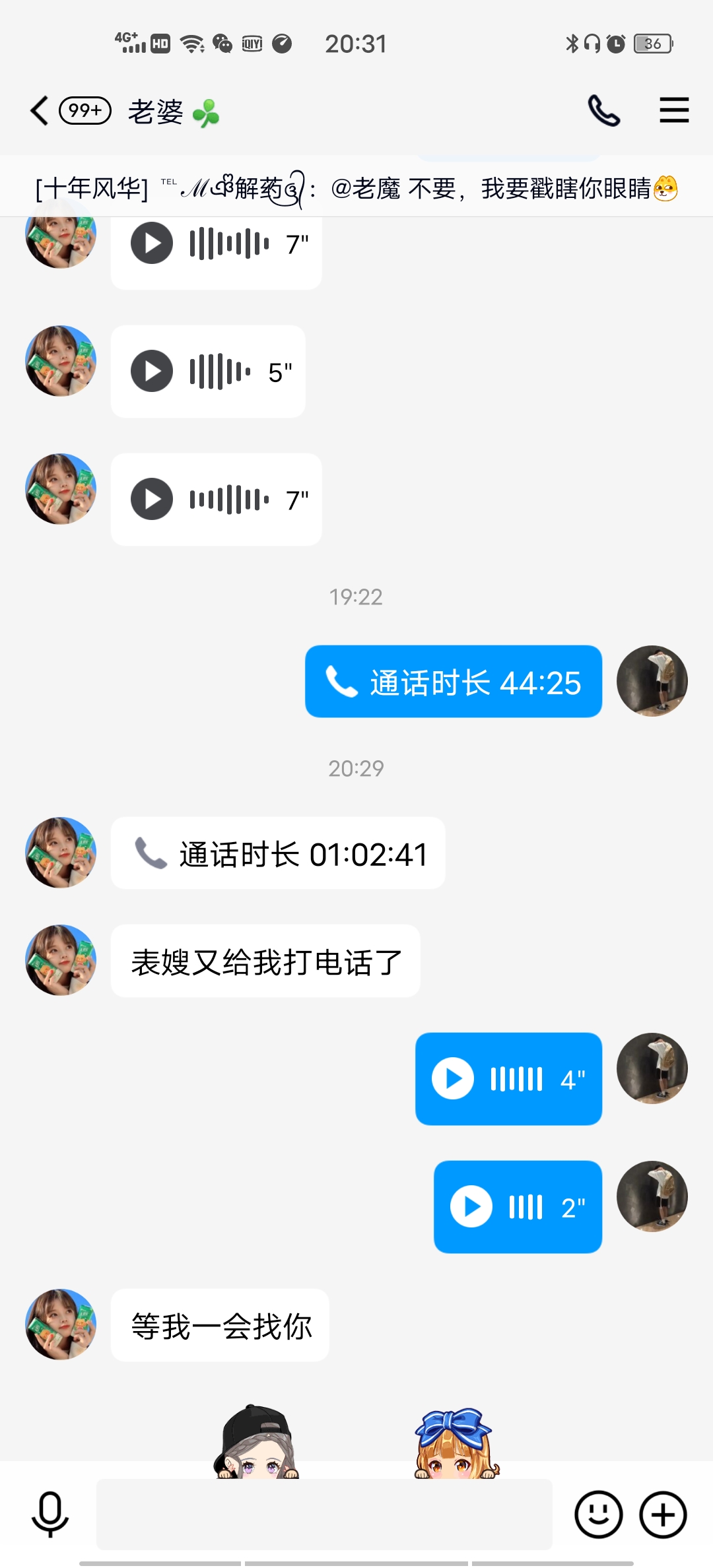
Task: Open the attachment panel with the plus icon
Action: tap(663, 1515)
